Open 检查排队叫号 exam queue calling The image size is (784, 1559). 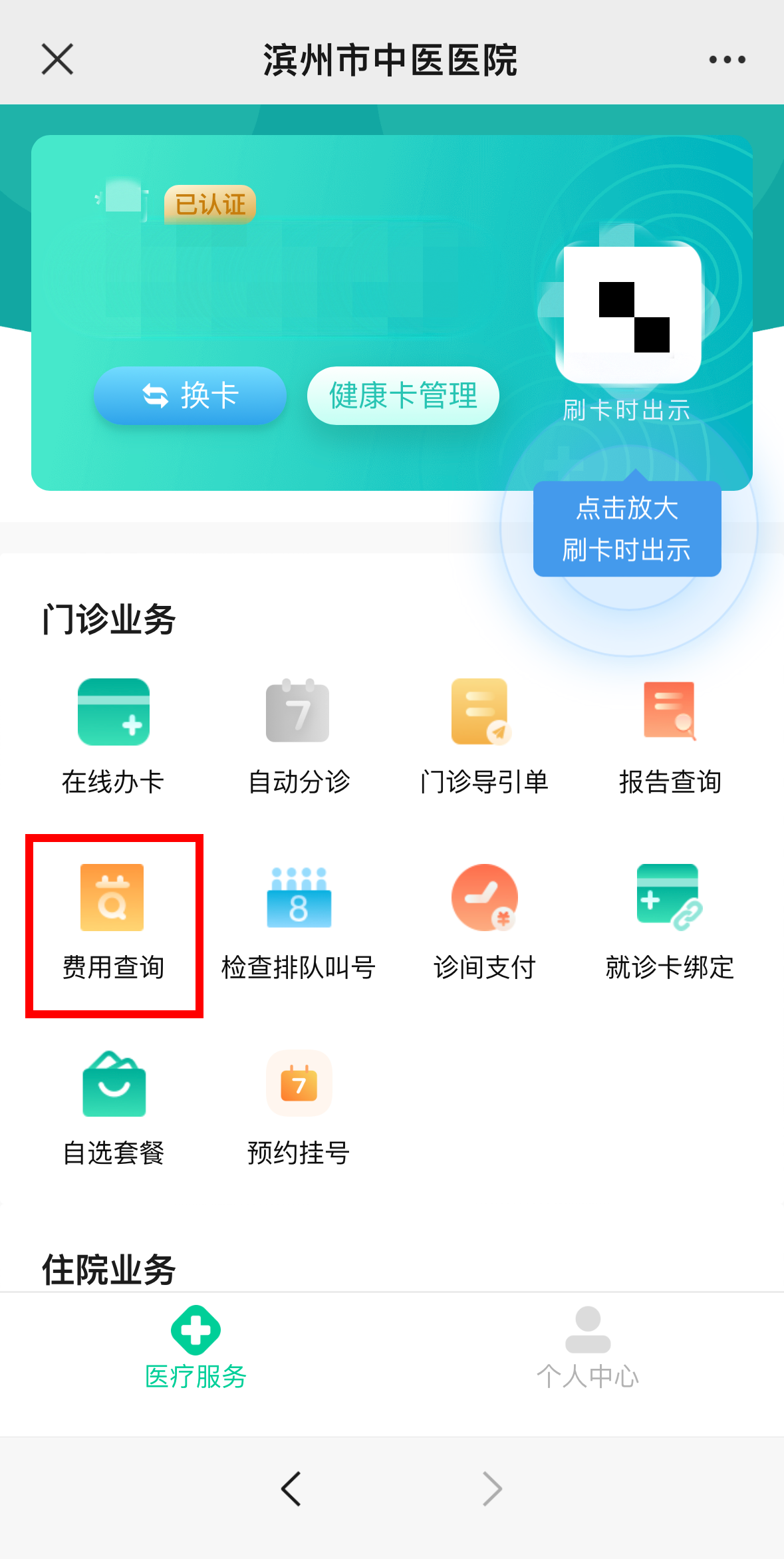[x=298, y=922]
